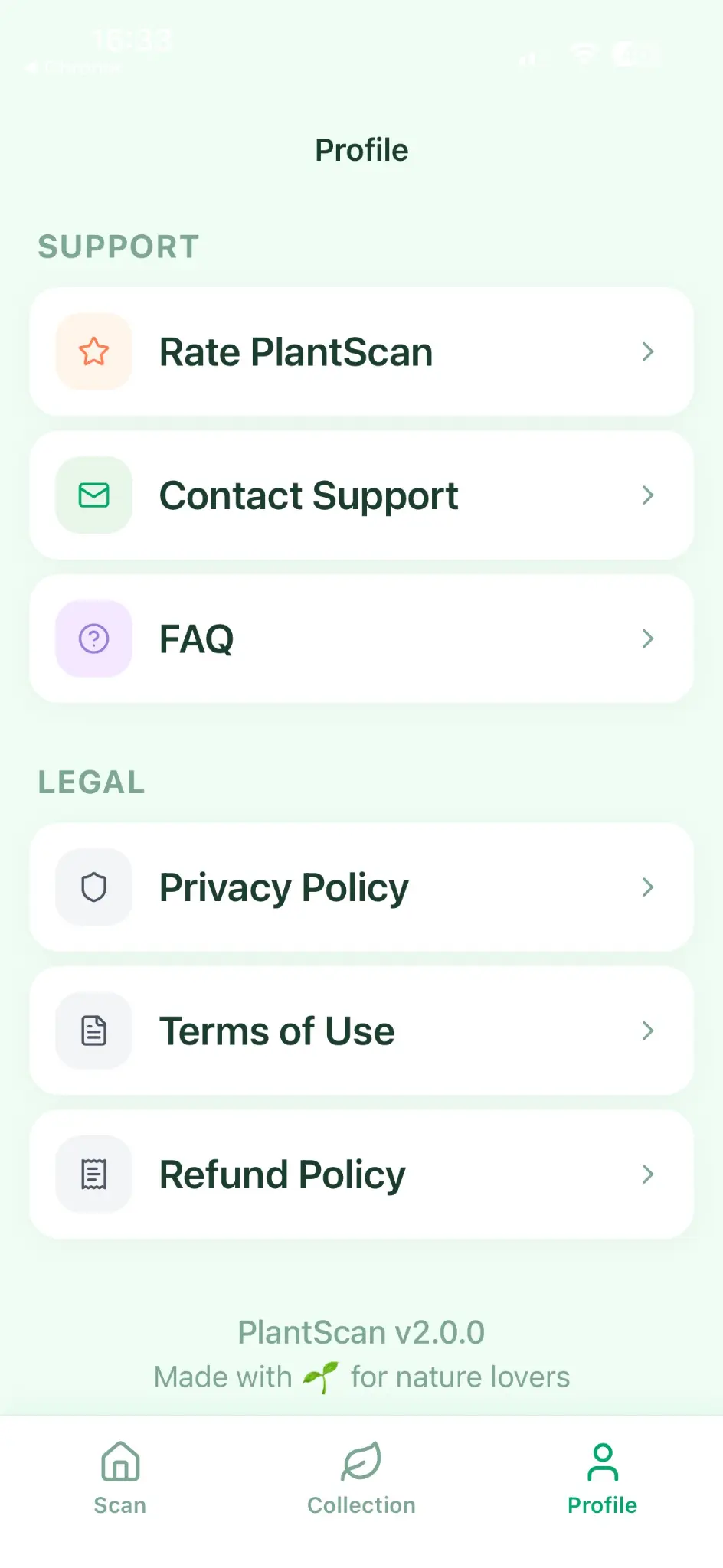Click the PlantScan v2.0.0 version text

pyautogui.click(x=361, y=1332)
